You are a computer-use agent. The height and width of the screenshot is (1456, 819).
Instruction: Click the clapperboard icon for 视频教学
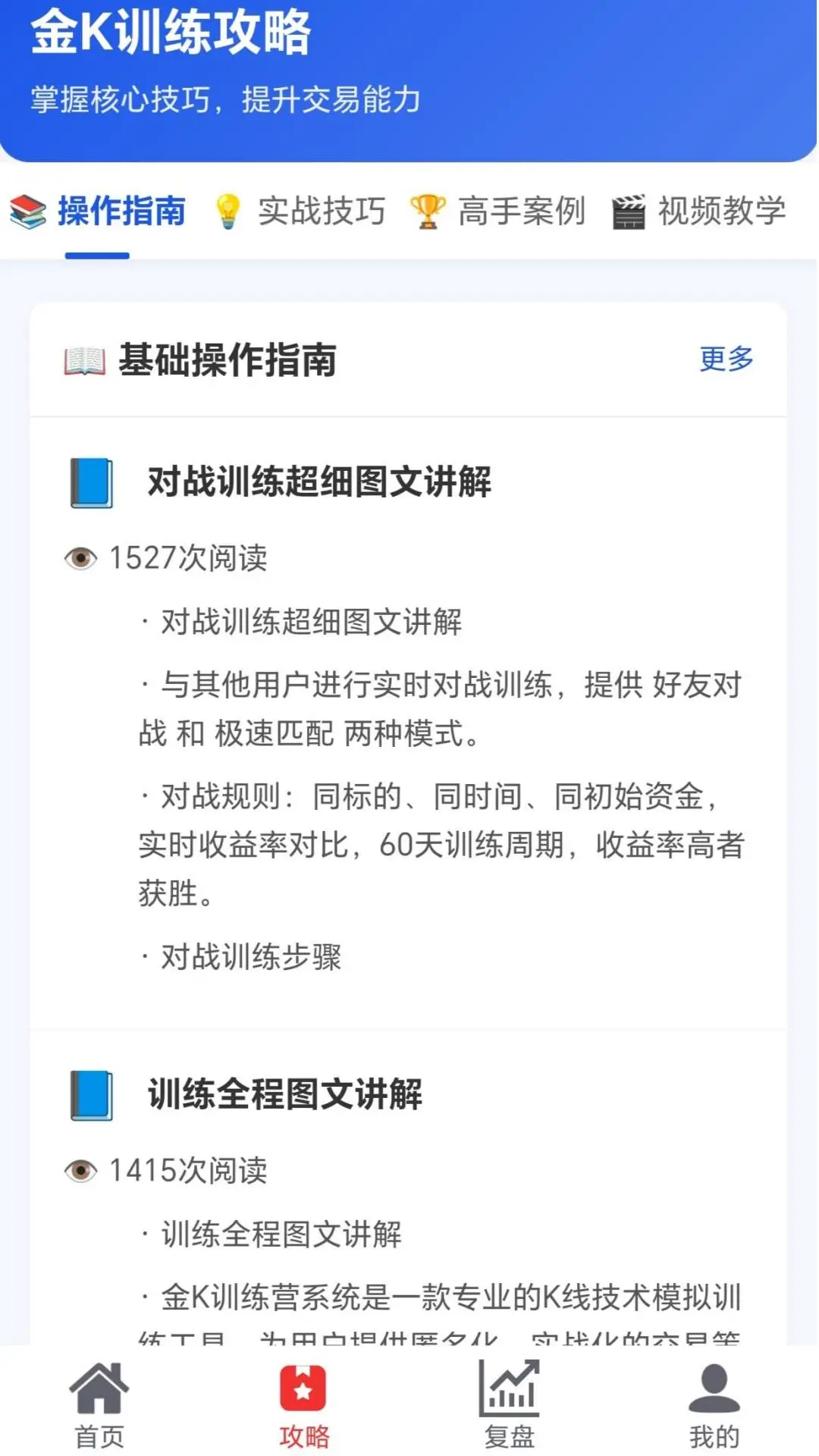[x=629, y=211]
